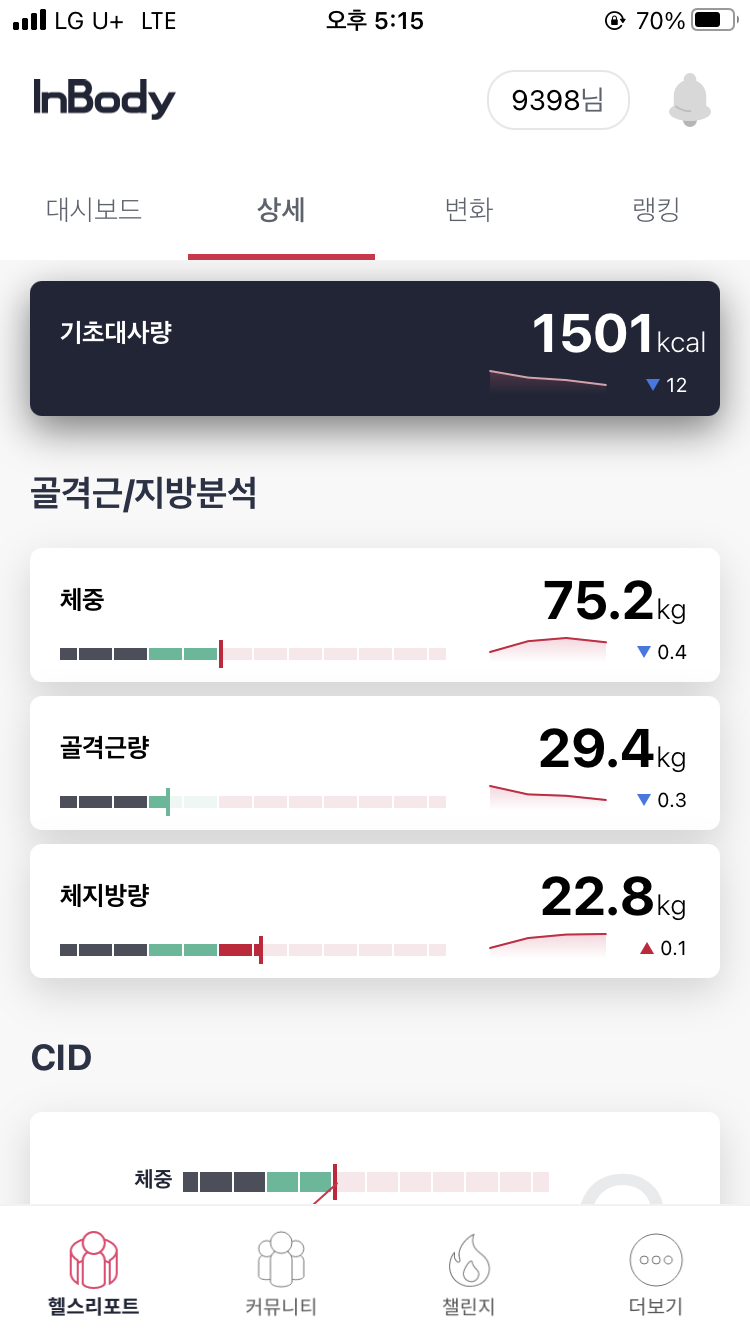Open the 더보기 menu
This screenshot has height=1334, width=750.
(656, 1274)
